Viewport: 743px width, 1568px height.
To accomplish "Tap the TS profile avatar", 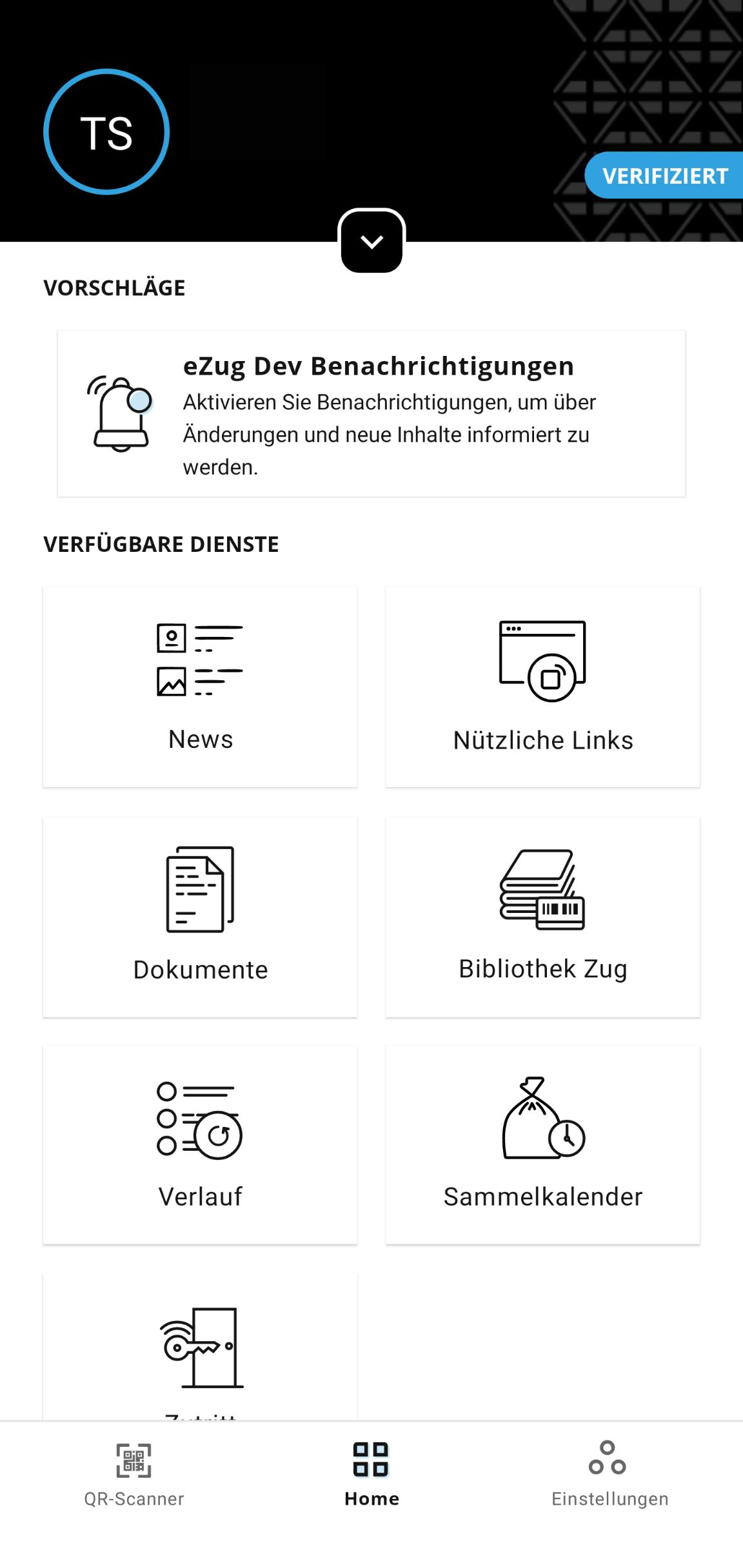I will pos(106,132).
